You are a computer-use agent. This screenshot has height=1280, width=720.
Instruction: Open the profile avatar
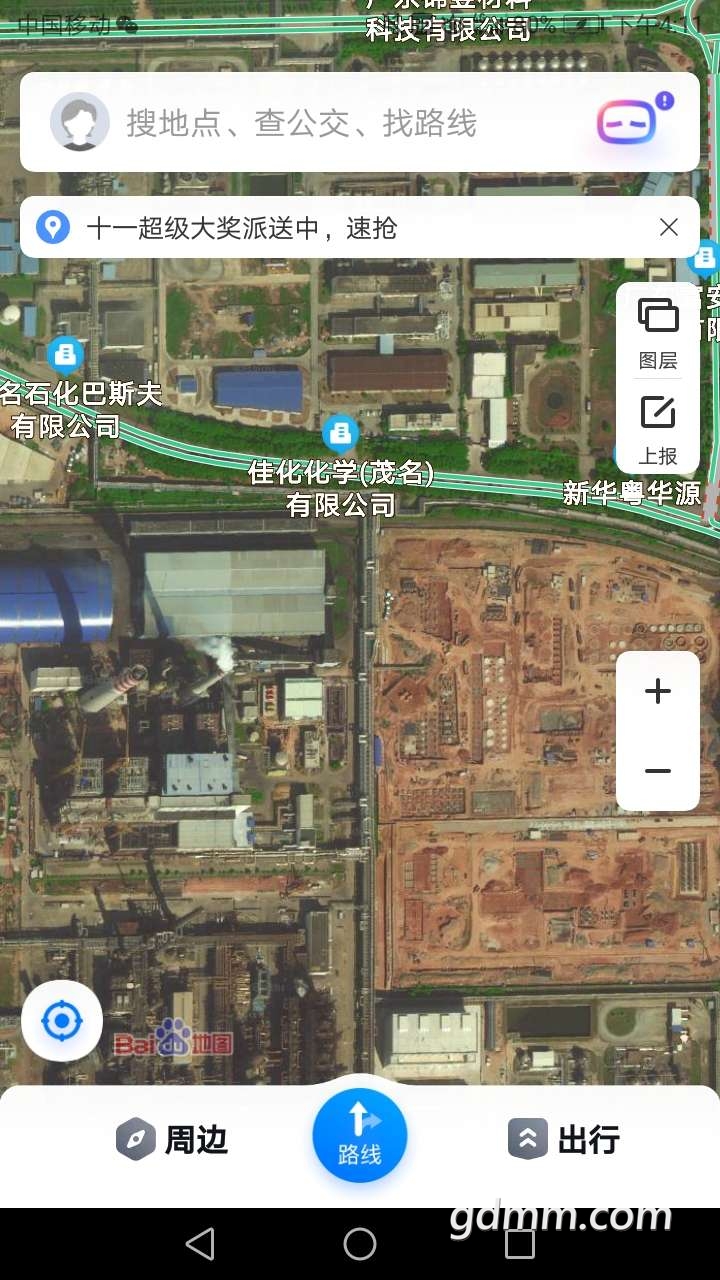point(80,122)
